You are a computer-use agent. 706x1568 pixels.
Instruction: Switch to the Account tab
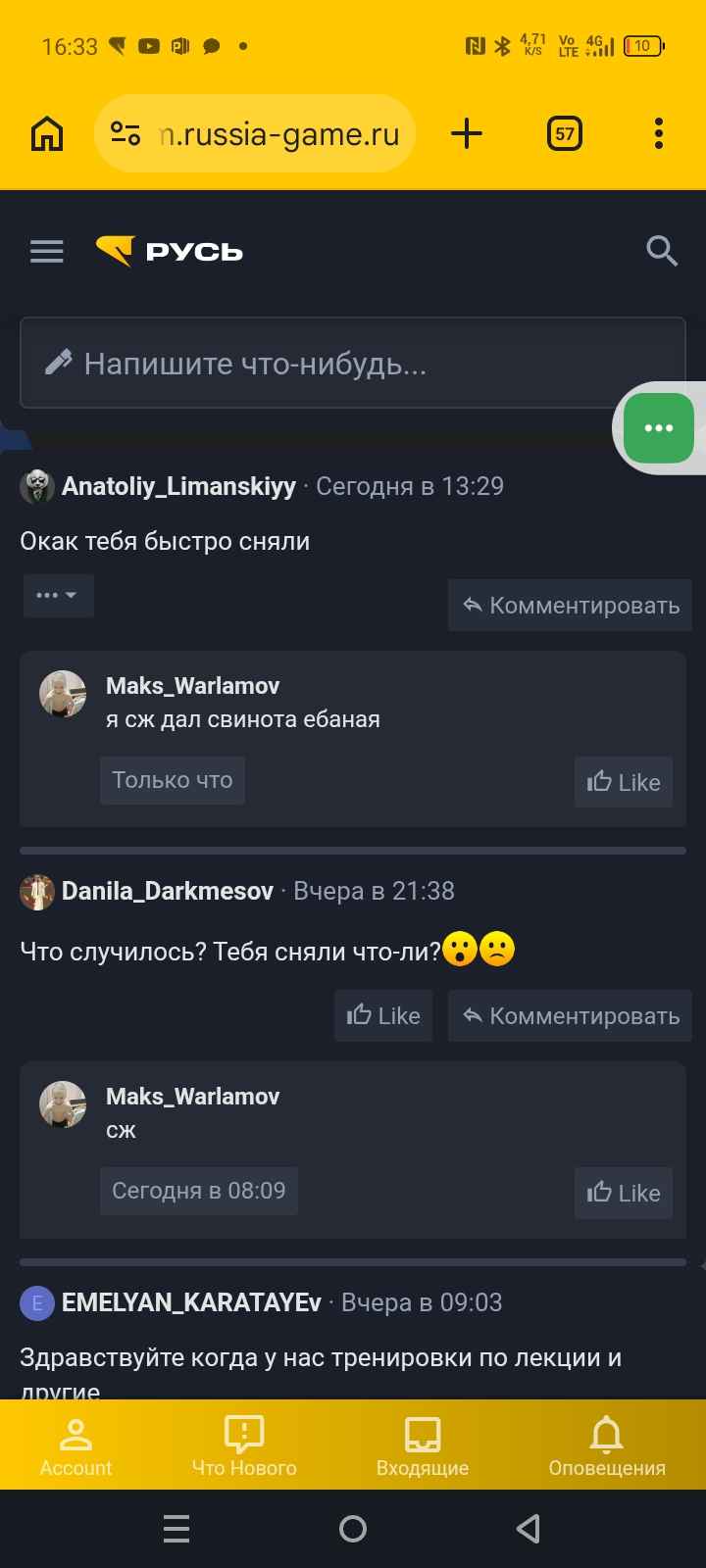[76, 1446]
